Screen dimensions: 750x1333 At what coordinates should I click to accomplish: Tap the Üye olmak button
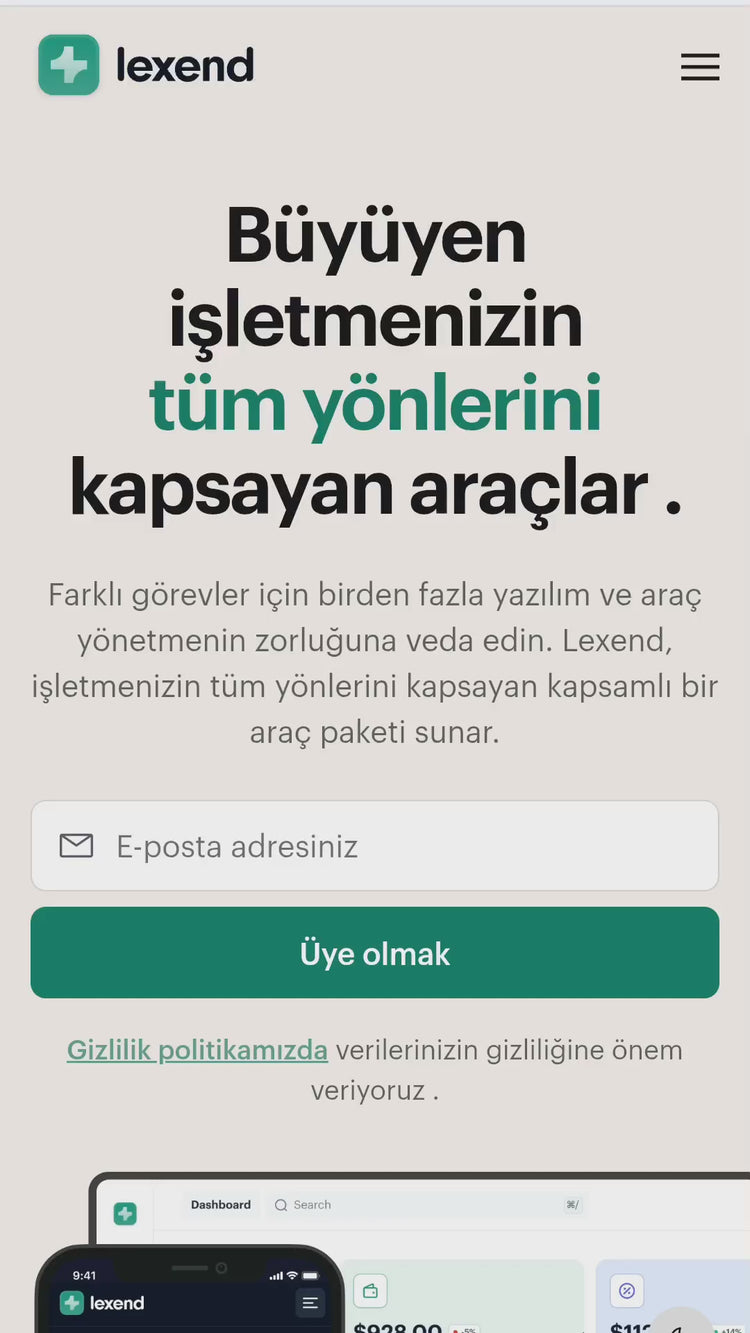coord(374,953)
